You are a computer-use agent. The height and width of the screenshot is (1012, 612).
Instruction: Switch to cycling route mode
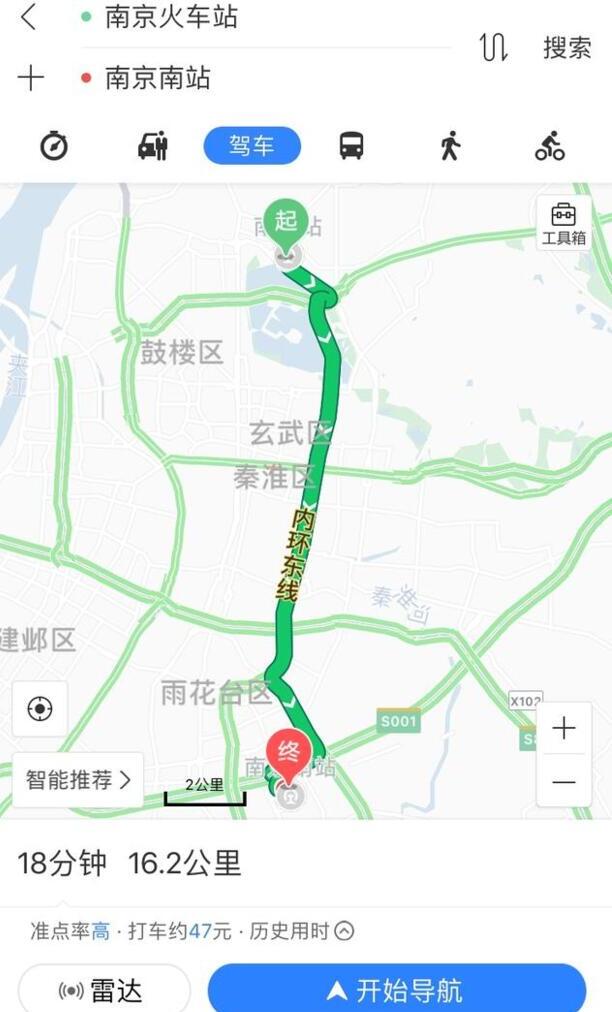click(549, 146)
